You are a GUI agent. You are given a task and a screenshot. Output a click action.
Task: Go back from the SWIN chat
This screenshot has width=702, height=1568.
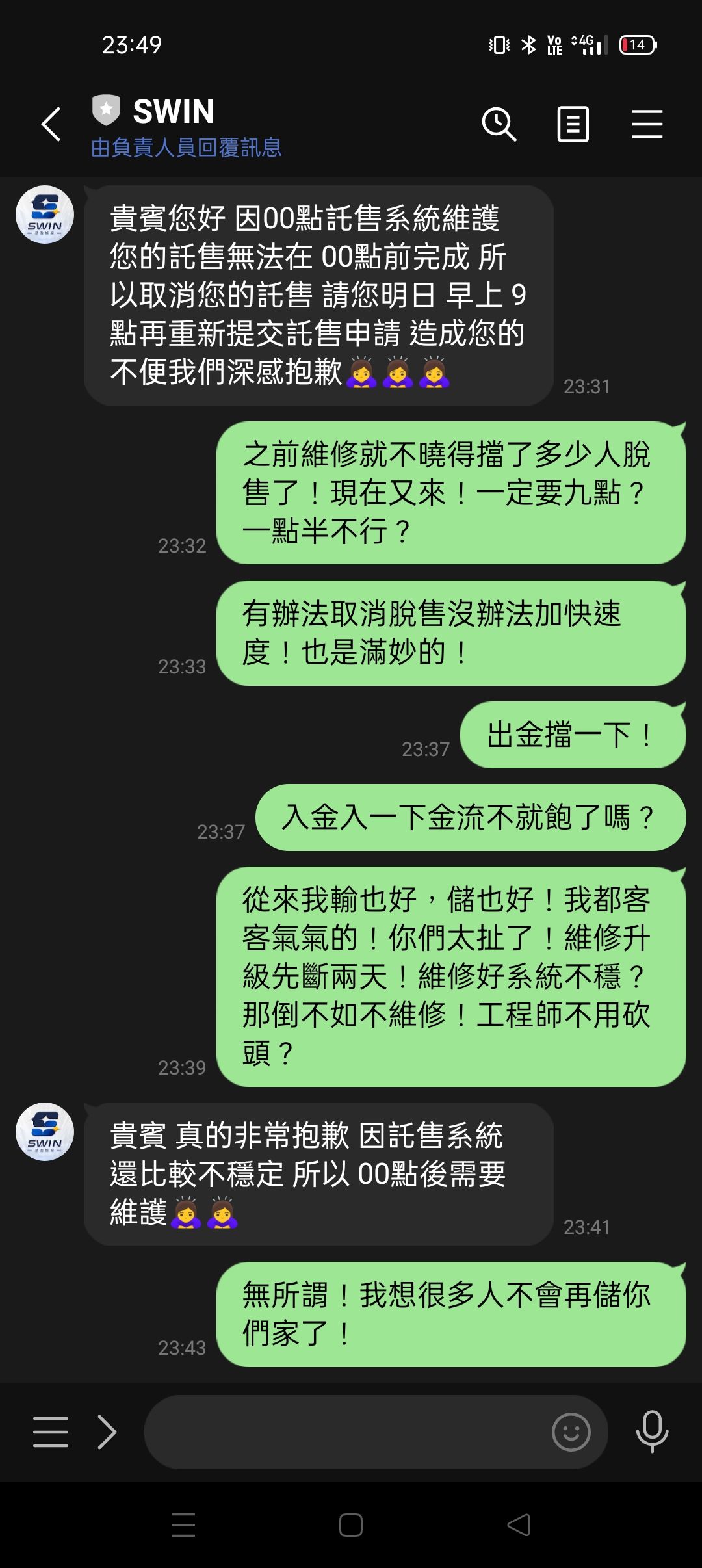pos(51,124)
